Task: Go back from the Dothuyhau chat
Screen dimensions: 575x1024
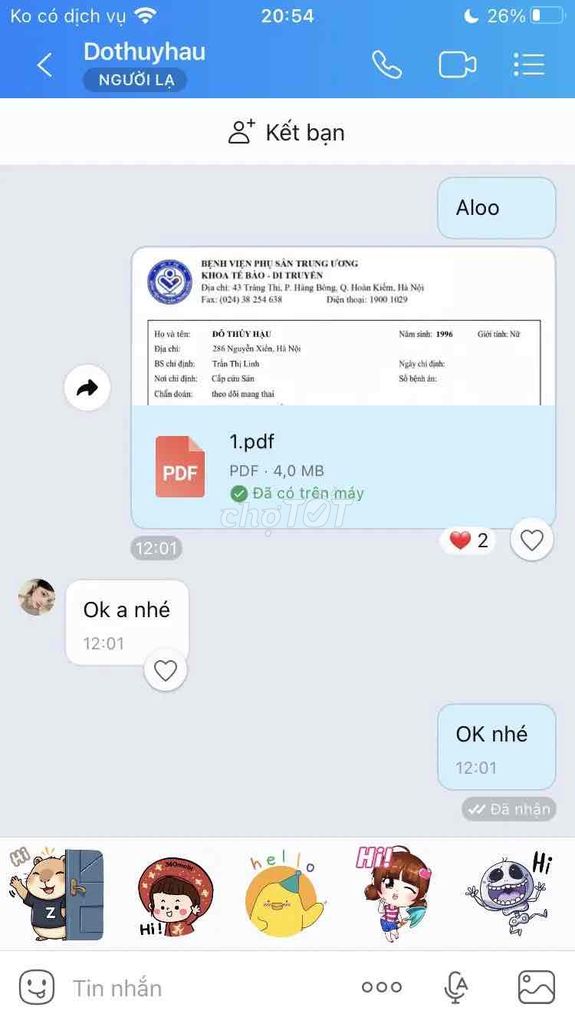Action: (x=44, y=65)
